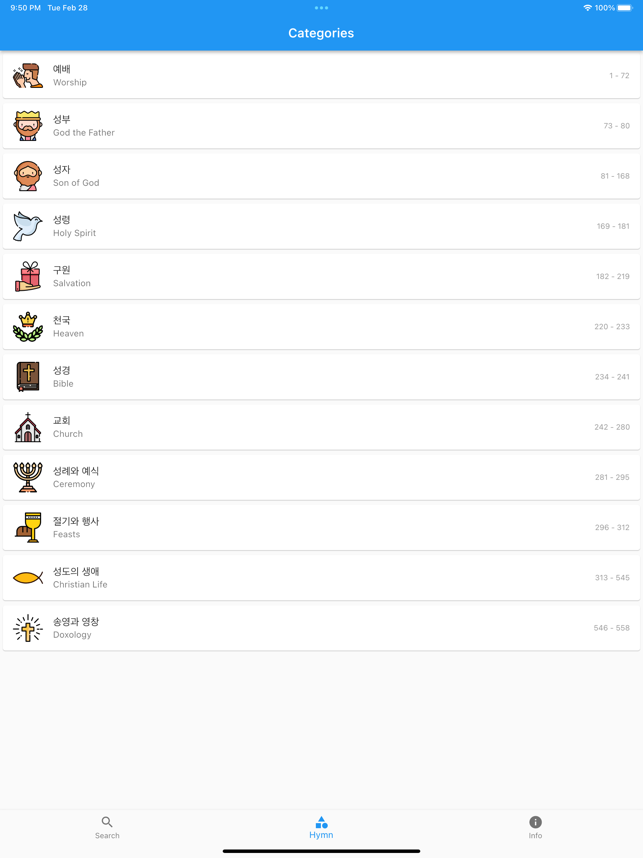Tap the Hymn tab

click(x=321, y=827)
